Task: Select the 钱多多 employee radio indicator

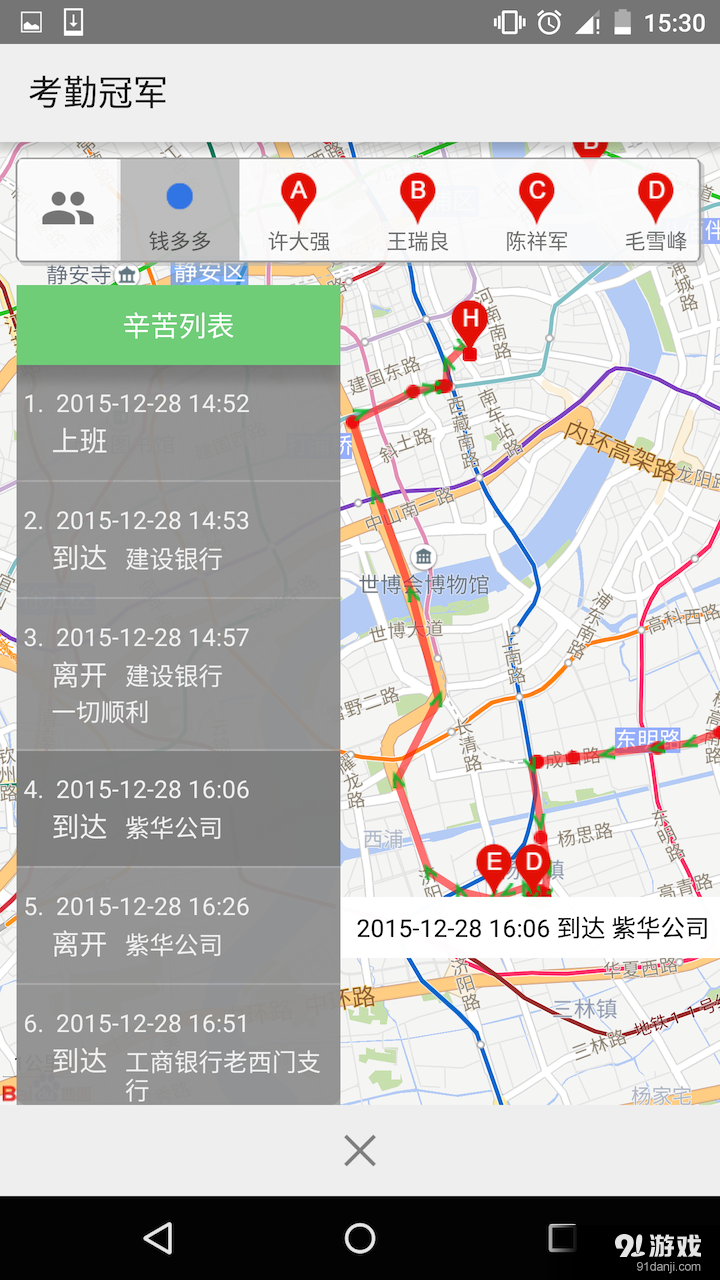Action: tap(178, 196)
